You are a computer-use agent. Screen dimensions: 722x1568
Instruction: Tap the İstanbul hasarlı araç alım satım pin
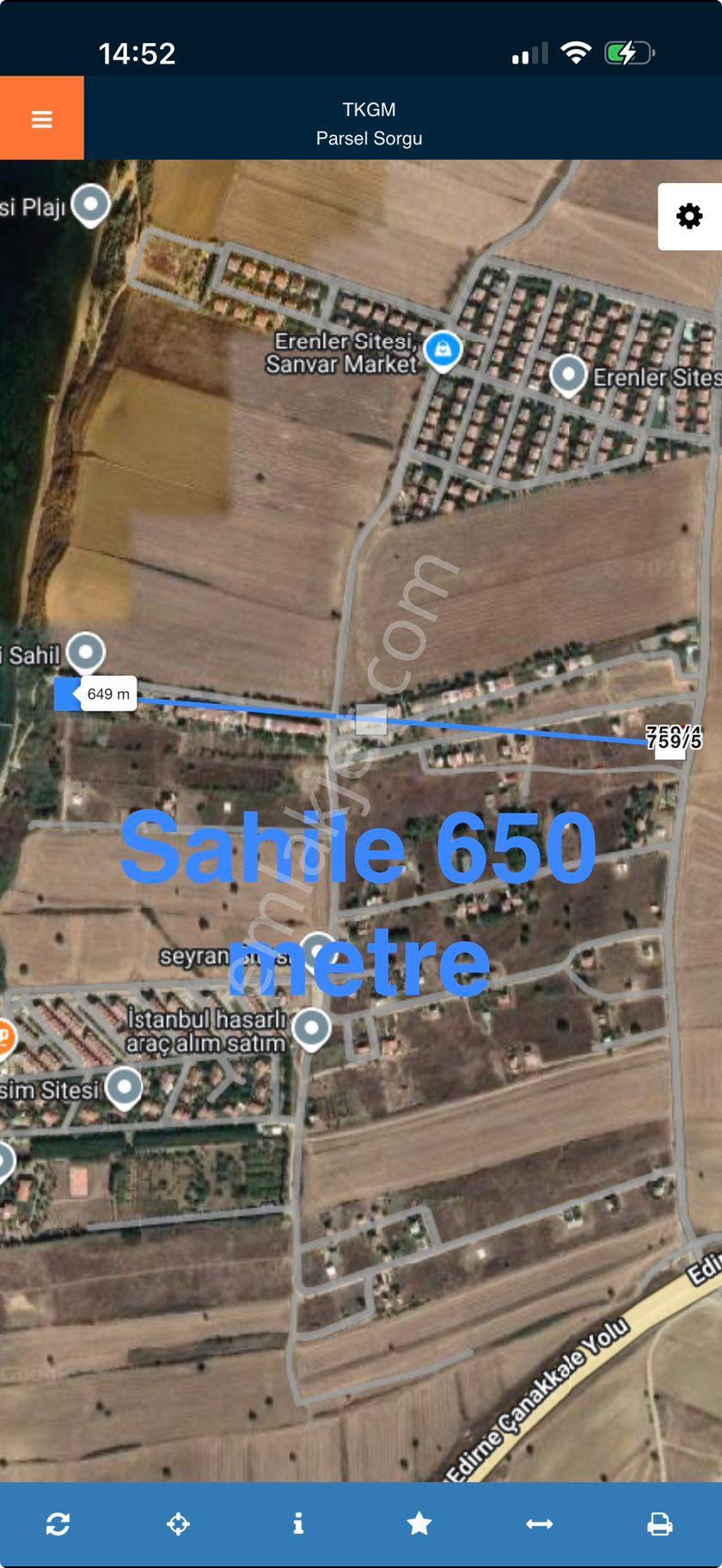311,1029
